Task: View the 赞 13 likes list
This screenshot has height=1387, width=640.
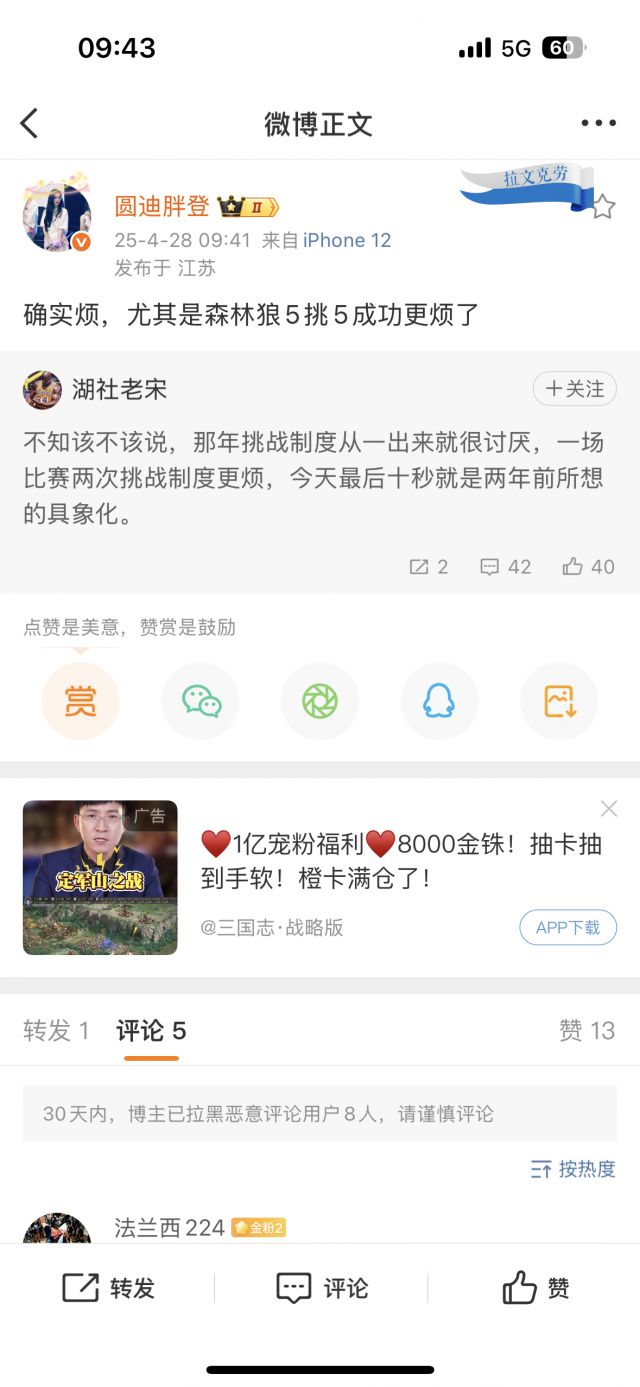Action: (x=587, y=1030)
